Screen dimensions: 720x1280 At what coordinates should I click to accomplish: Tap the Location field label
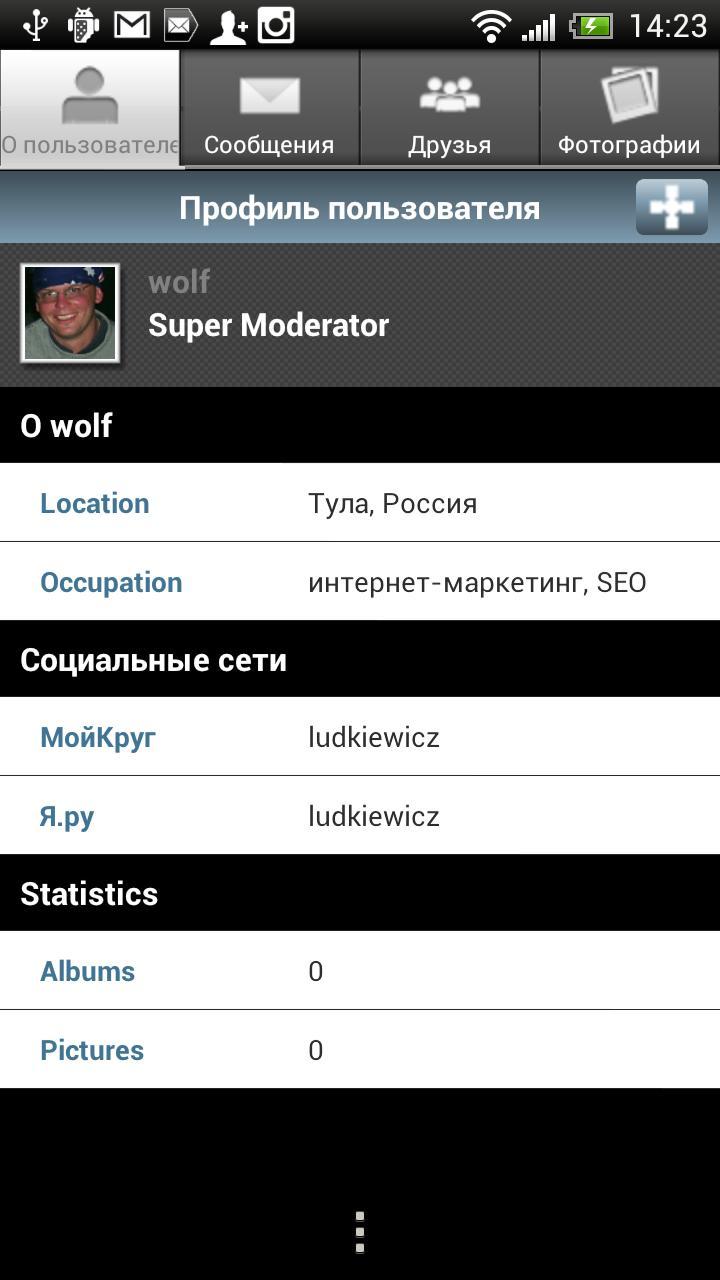(95, 503)
